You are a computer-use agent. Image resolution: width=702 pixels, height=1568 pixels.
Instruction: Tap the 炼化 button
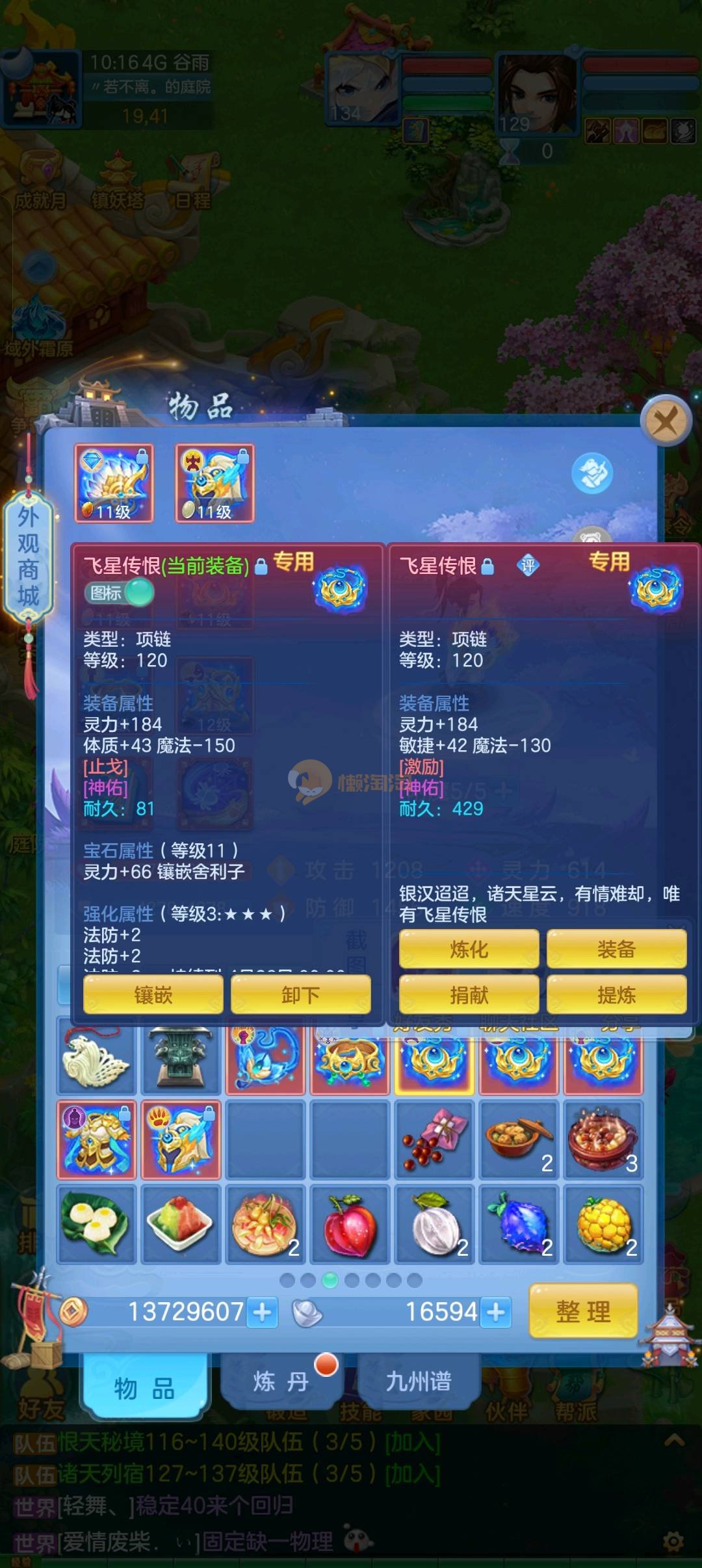[469, 949]
